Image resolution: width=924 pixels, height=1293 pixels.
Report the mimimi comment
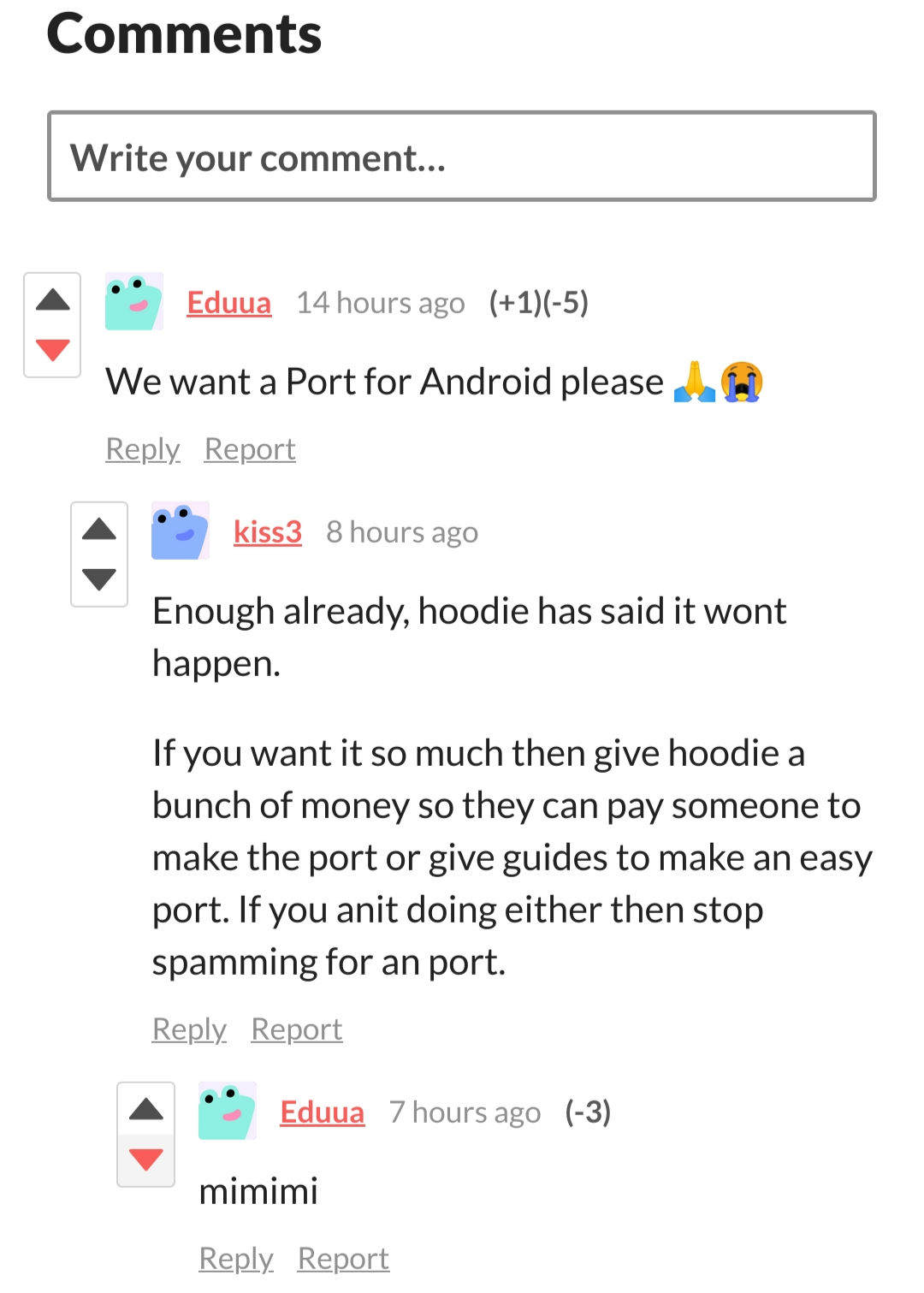(x=343, y=1259)
